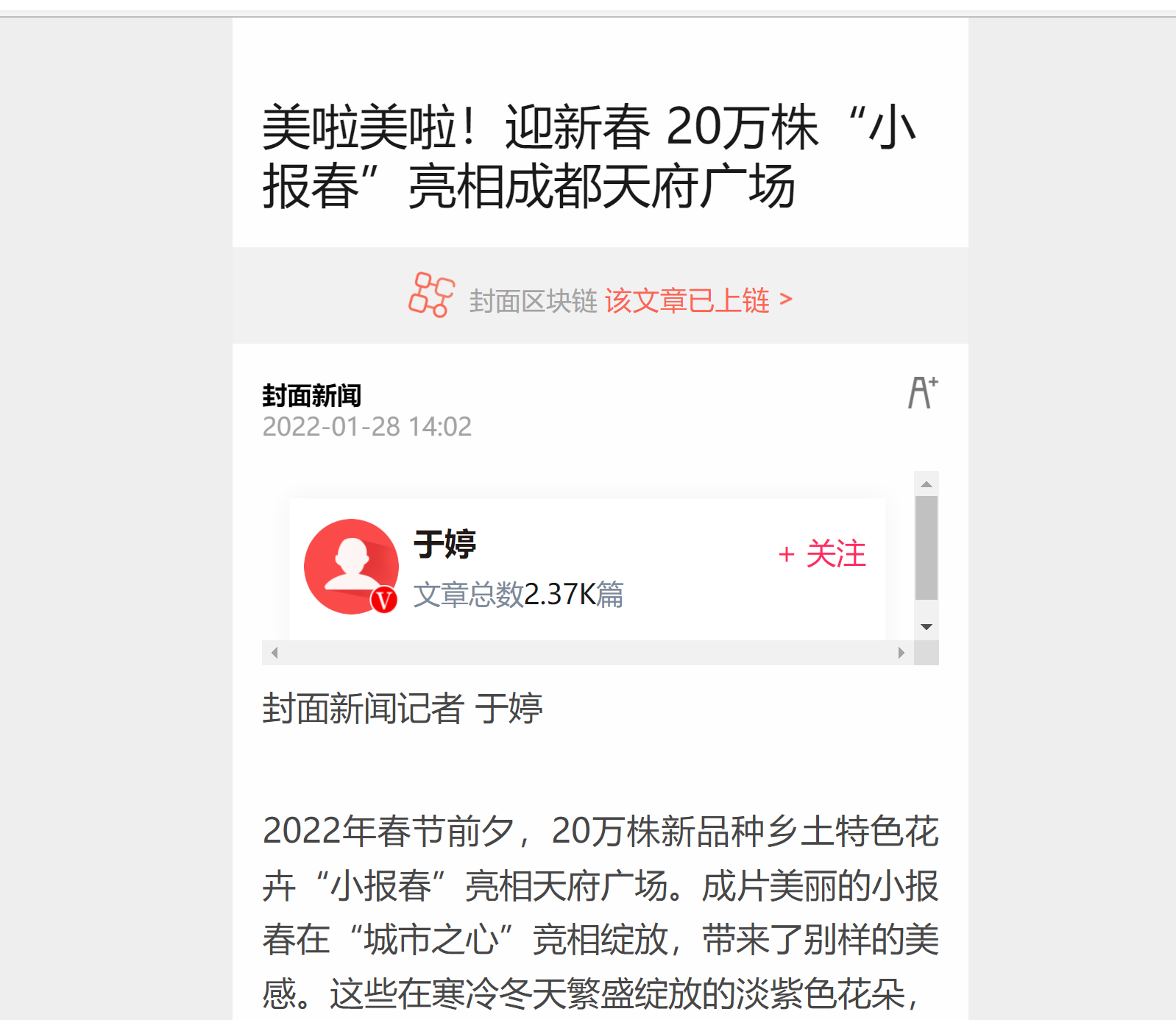
Task: Increase font size with A+ icon
Action: pos(922,393)
